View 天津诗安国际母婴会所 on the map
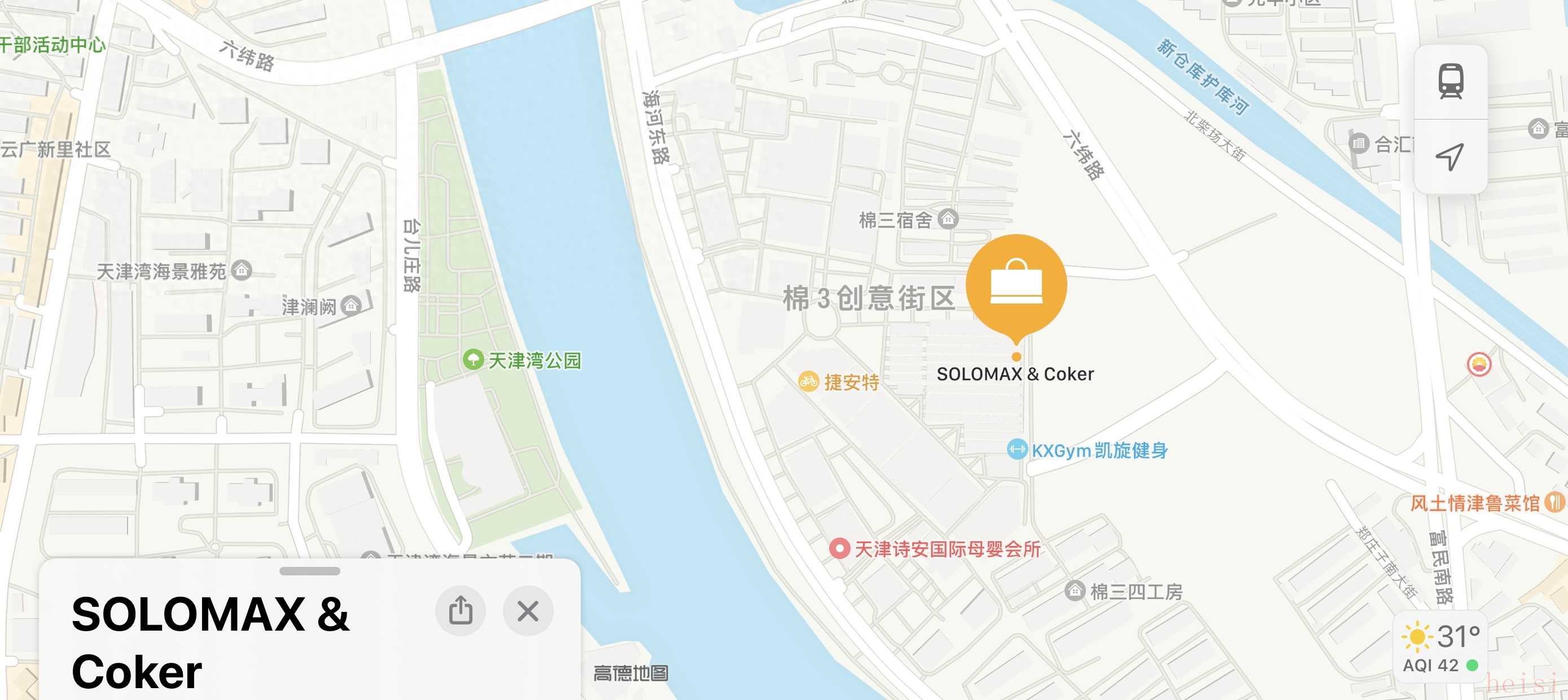1568x700 pixels. [839, 548]
